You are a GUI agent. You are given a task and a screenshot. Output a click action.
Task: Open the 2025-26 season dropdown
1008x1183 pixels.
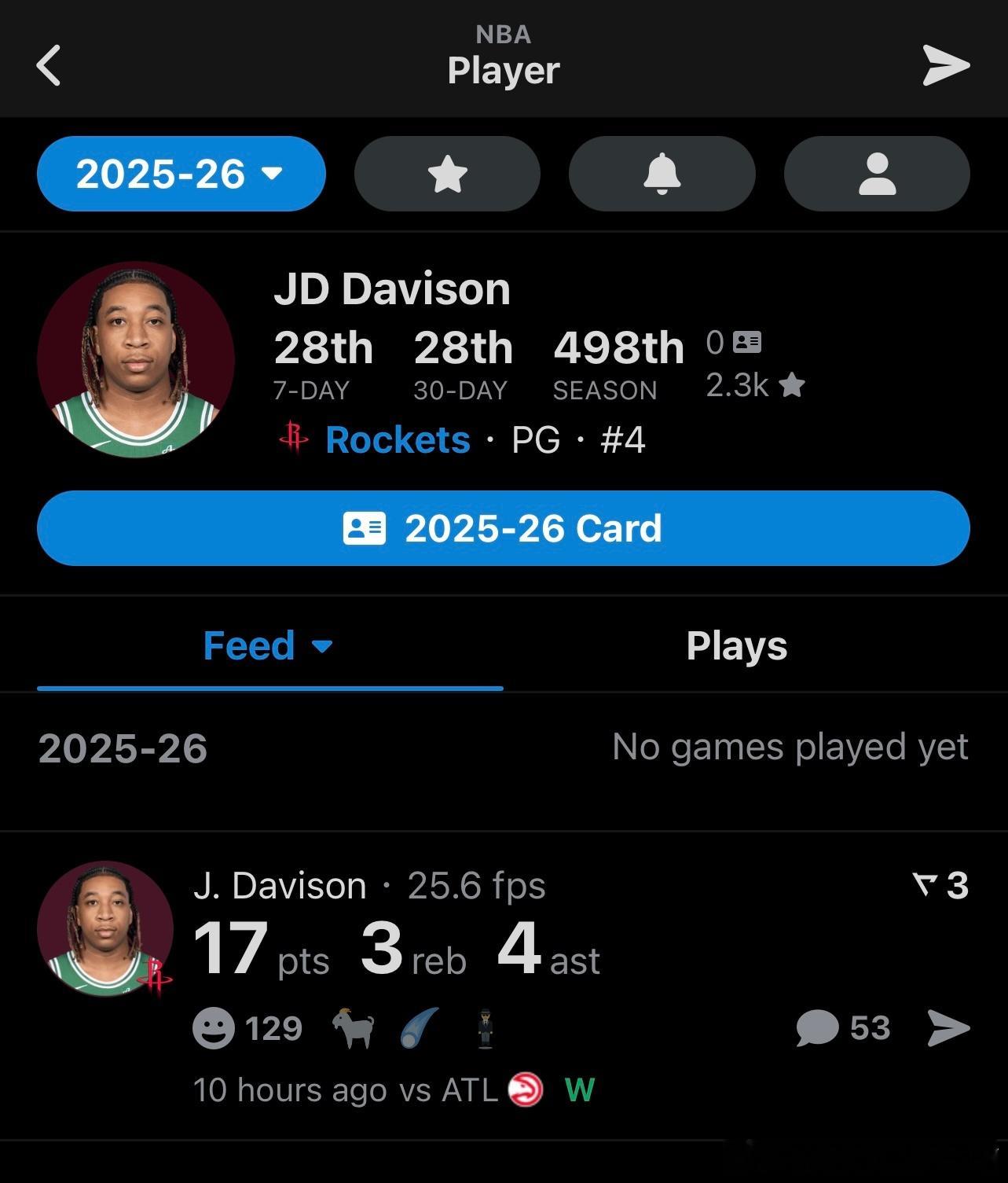(181, 174)
